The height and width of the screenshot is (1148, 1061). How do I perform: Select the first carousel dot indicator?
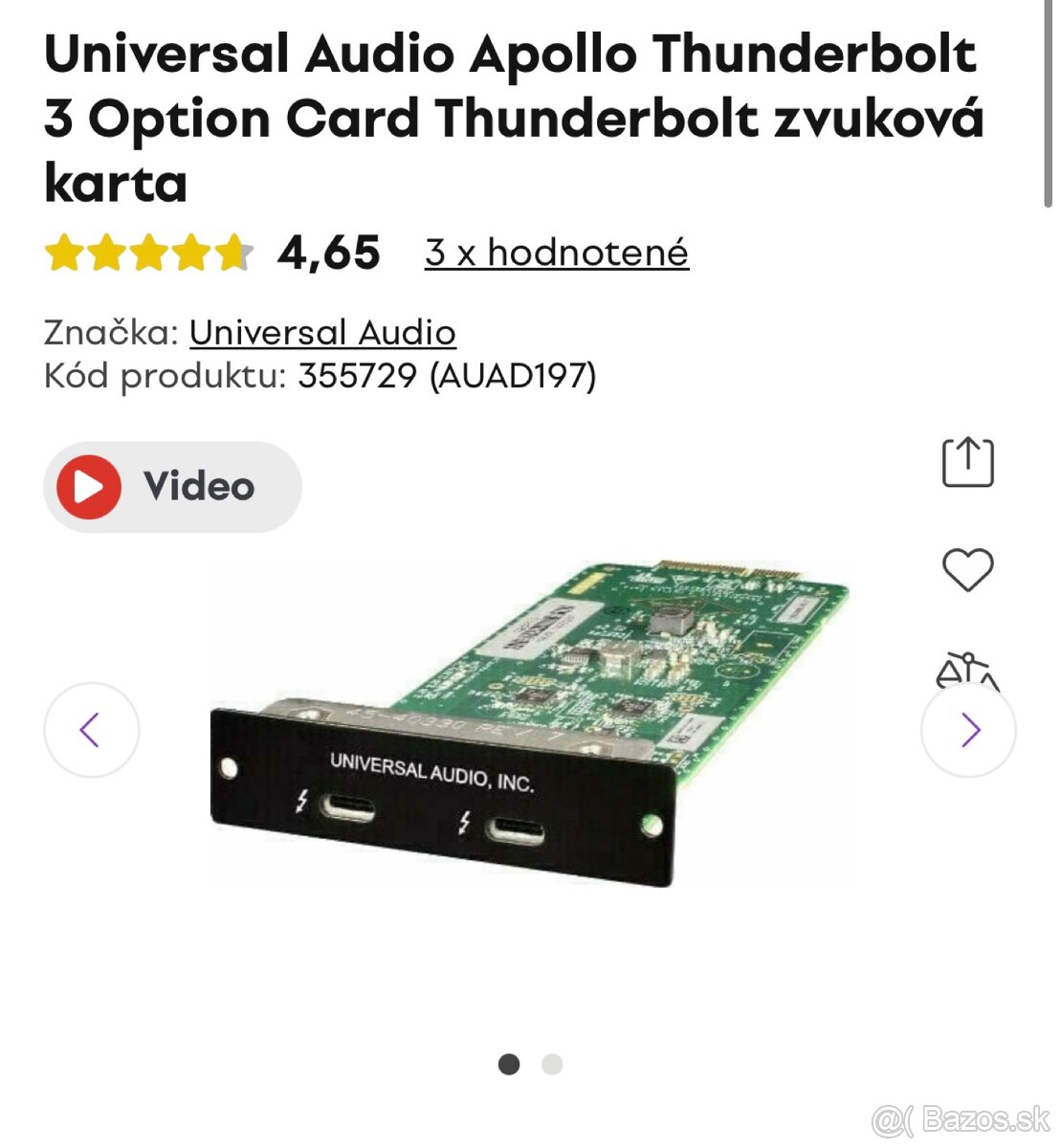[510, 1064]
